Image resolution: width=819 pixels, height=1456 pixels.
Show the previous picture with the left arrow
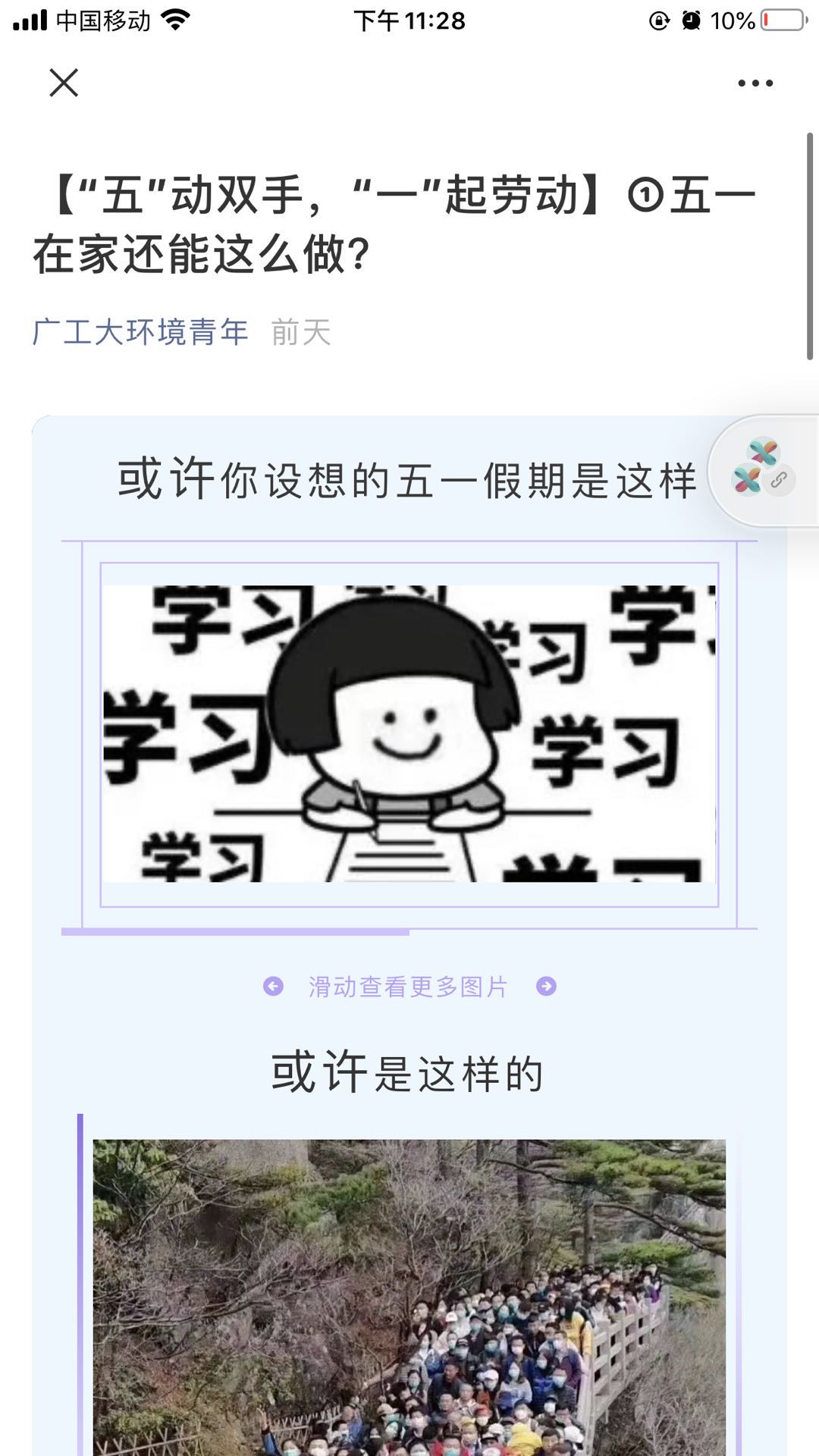click(x=273, y=986)
